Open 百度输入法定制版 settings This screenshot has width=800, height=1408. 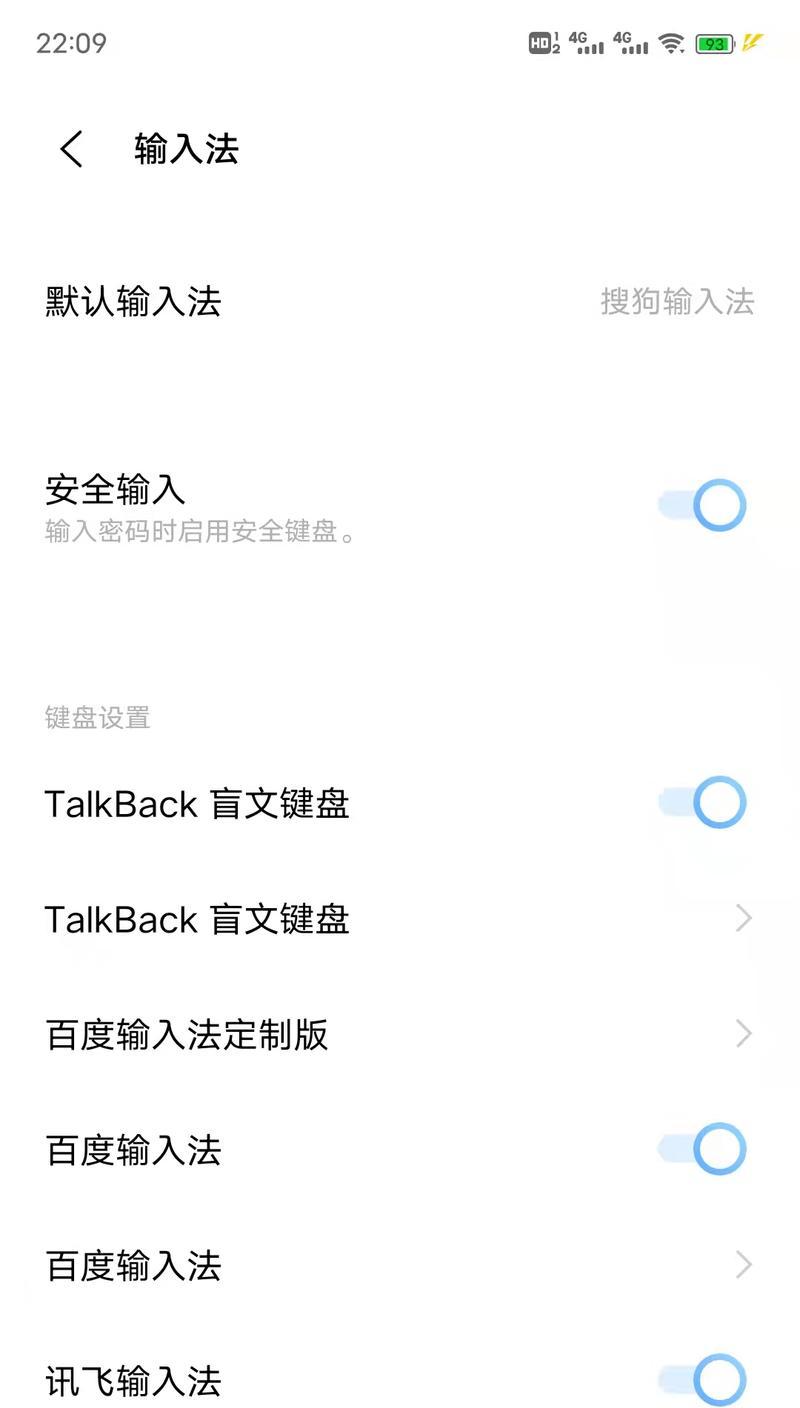(400, 1034)
